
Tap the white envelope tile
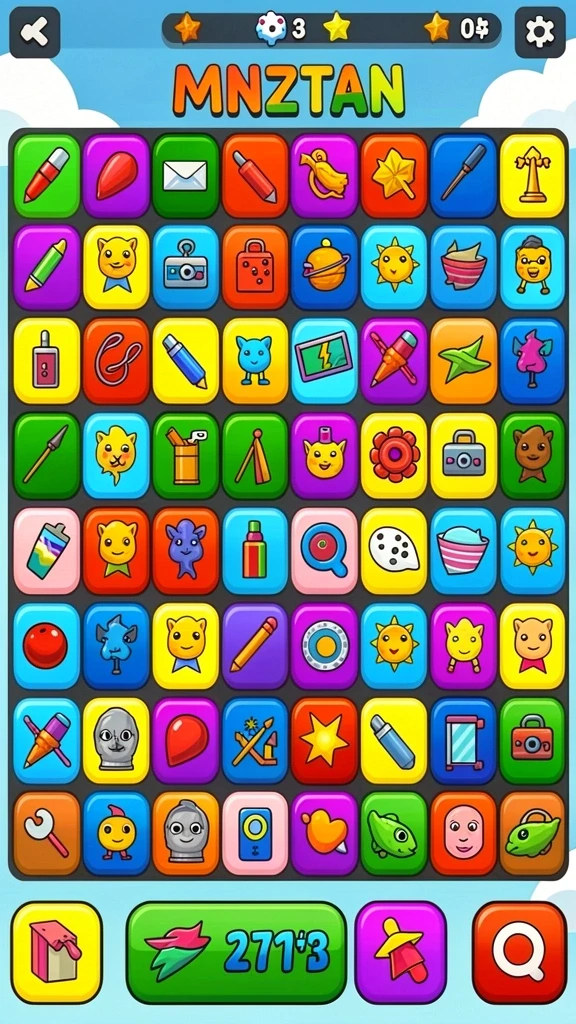[185, 176]
